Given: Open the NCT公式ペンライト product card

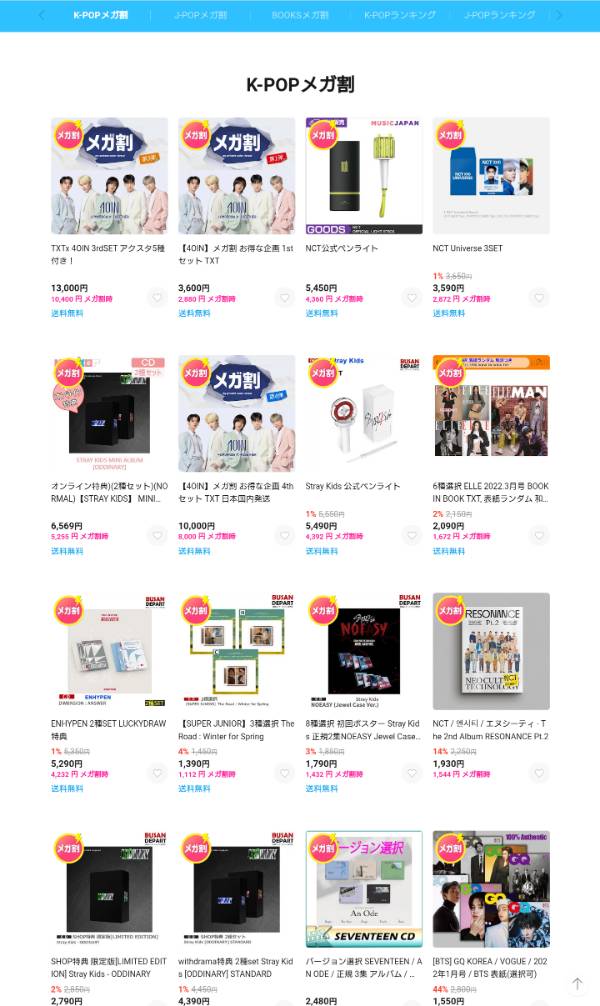Looking at the screenshot, I should [x=363, y=176].
